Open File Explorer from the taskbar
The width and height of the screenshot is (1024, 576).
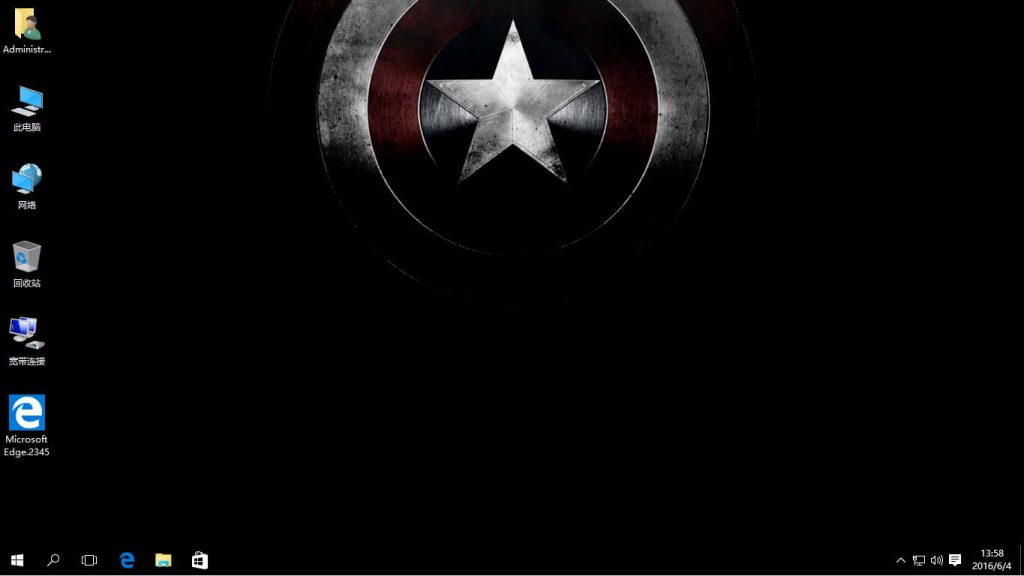tap(163, 560)
